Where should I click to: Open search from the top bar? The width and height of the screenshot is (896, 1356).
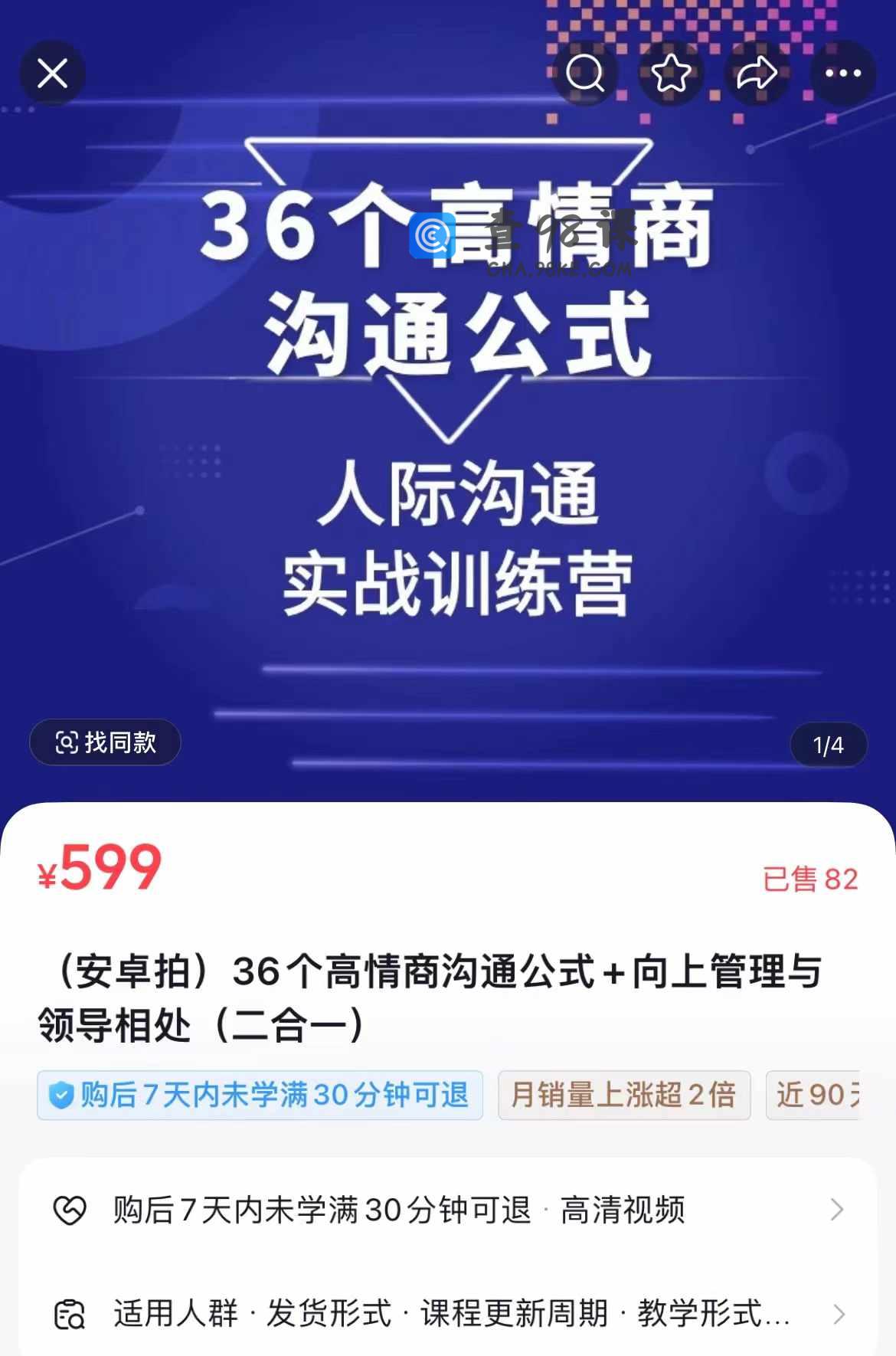585,74
